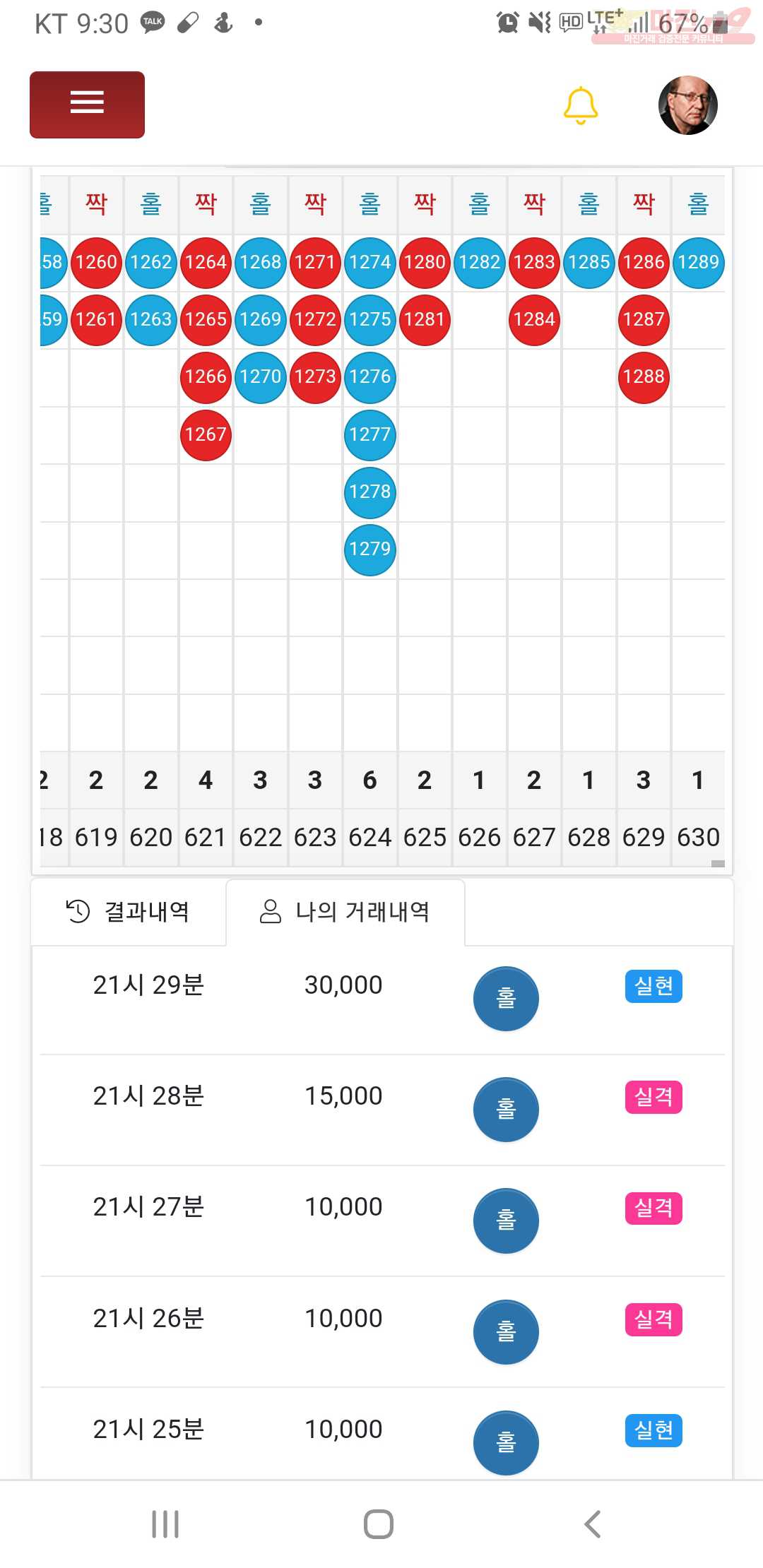Switch to the 결과내역 tab
The height and width of the screenshot is (1568, 763).
pyautogui.click(x=129, y=912)
